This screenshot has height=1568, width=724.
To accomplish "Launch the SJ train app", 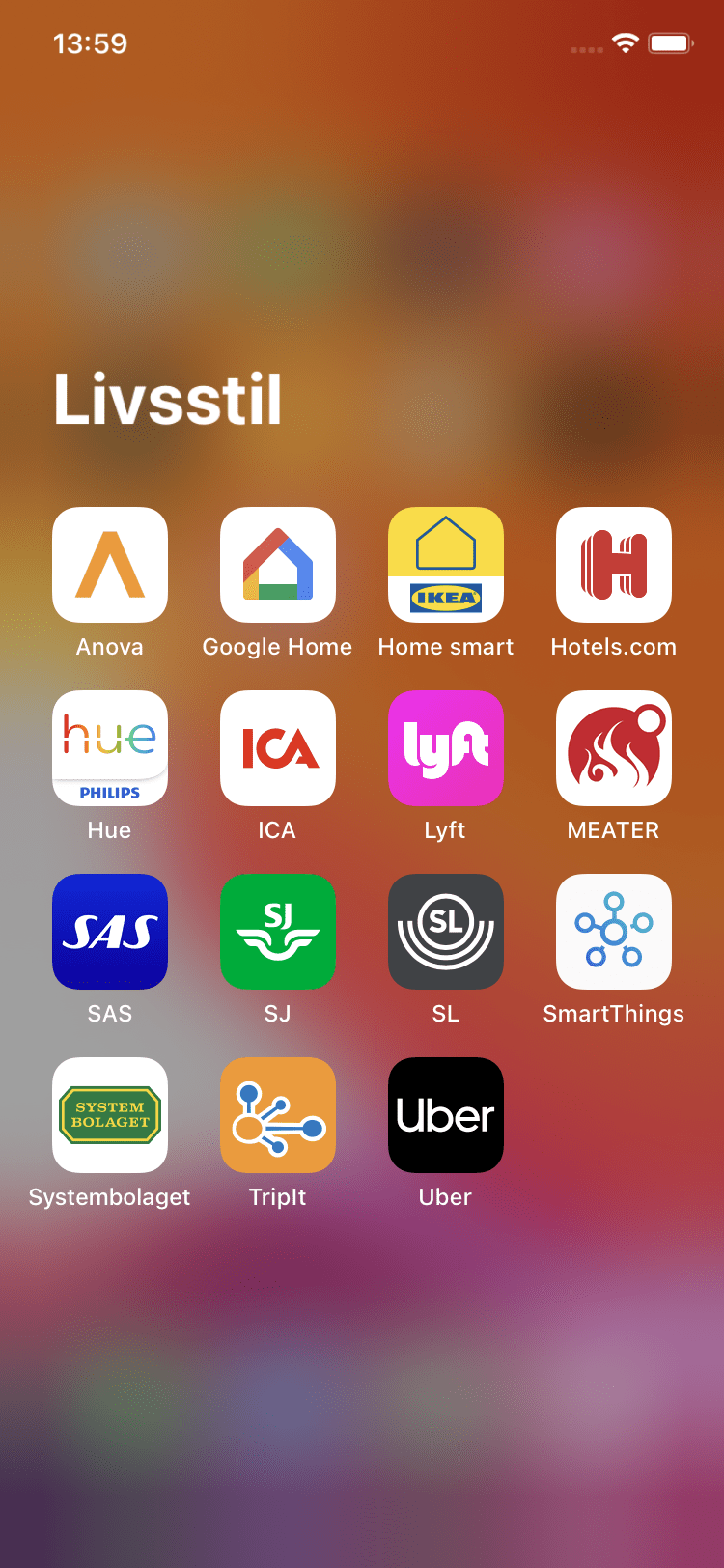I will pyautogui.click(x=278, y=932).
